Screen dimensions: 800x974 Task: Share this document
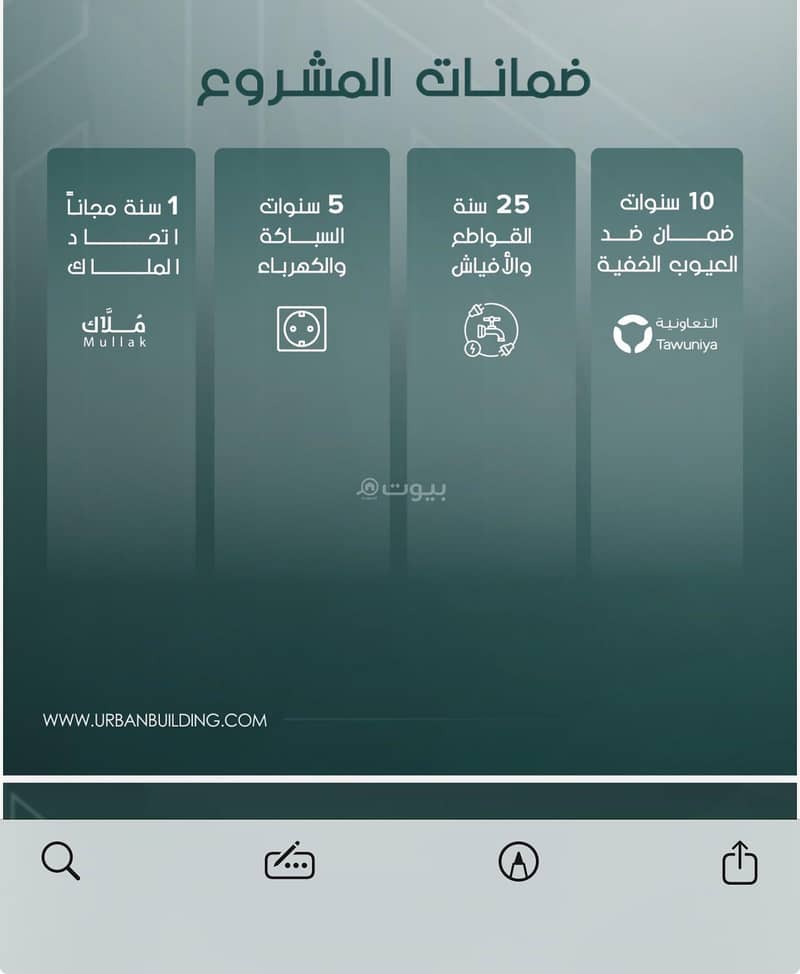(740, 862)
